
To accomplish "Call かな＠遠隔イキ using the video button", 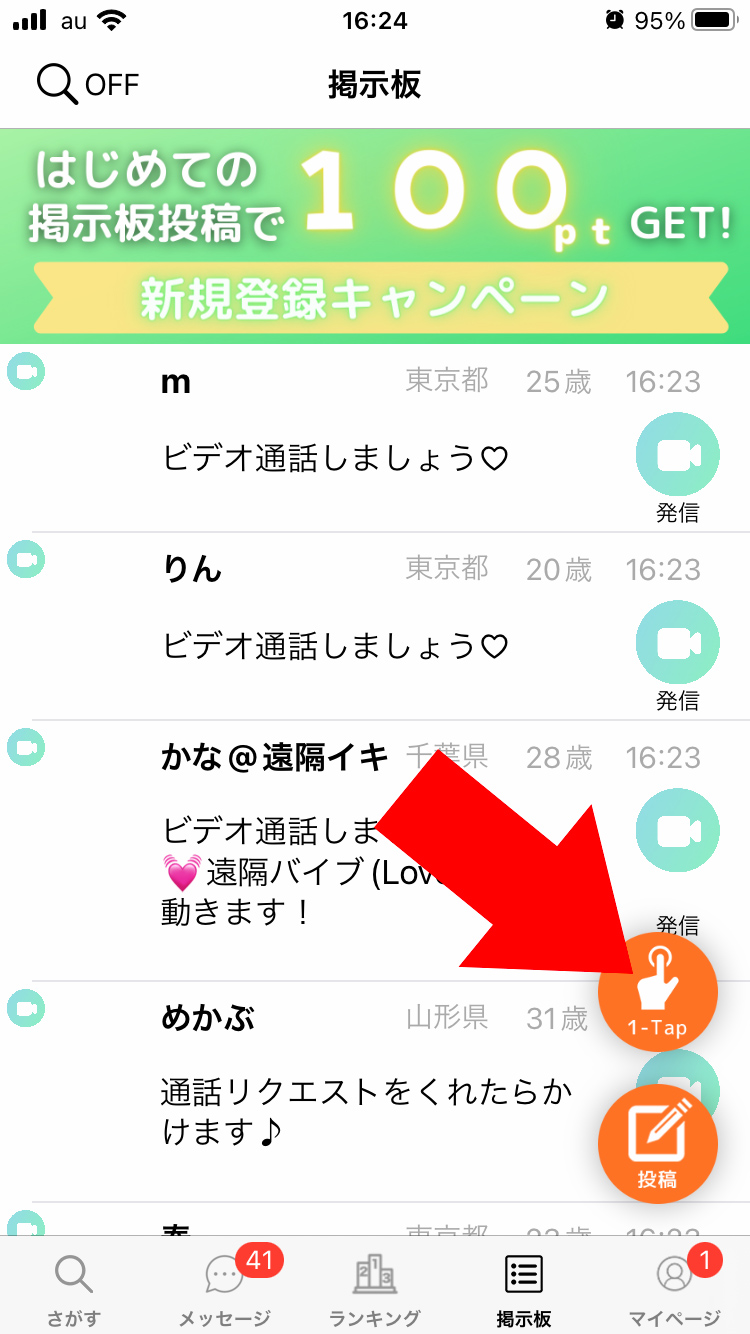I will (677, 831).
